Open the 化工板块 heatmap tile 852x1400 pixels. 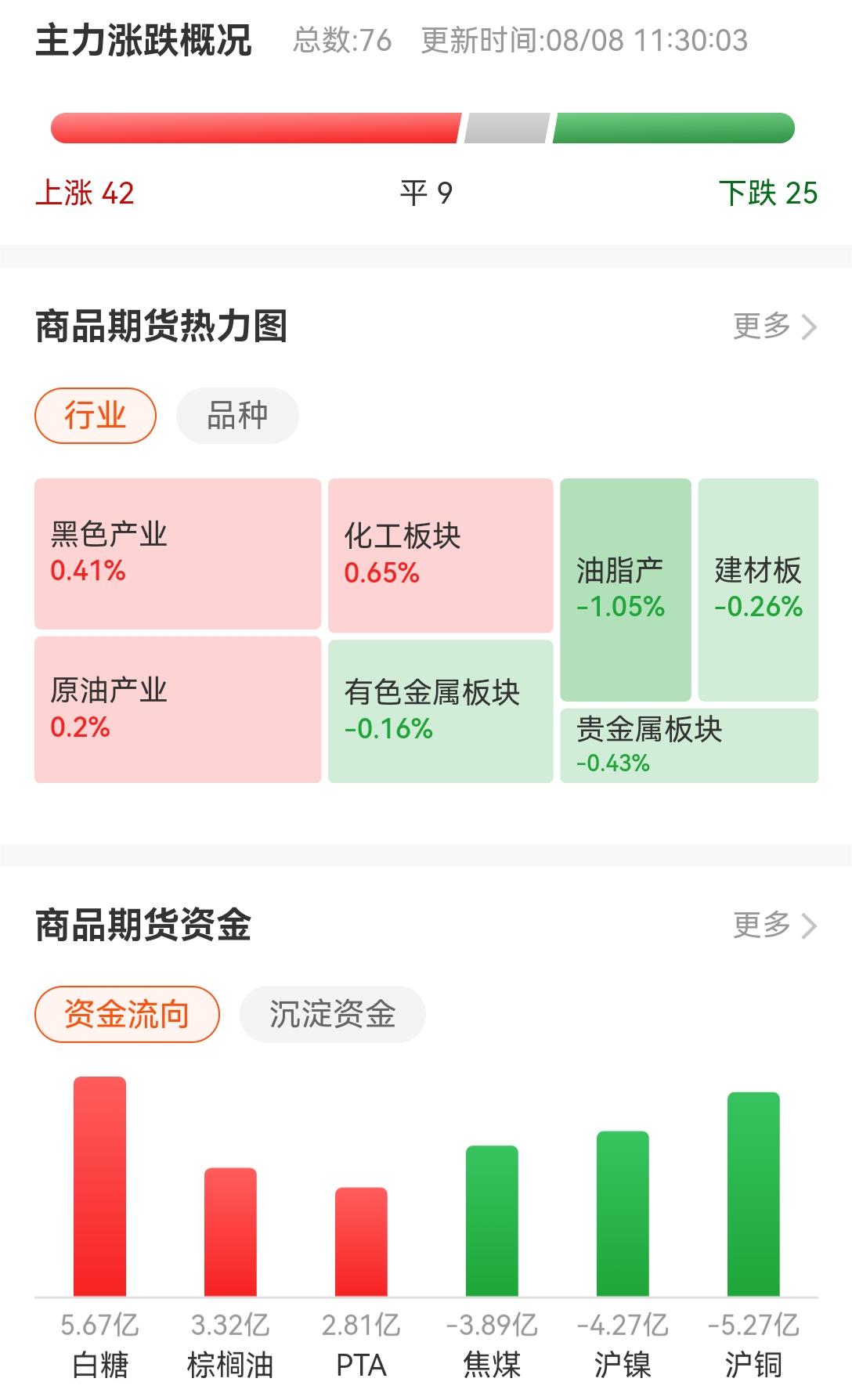pyautogui.click(x=440, y=554)
